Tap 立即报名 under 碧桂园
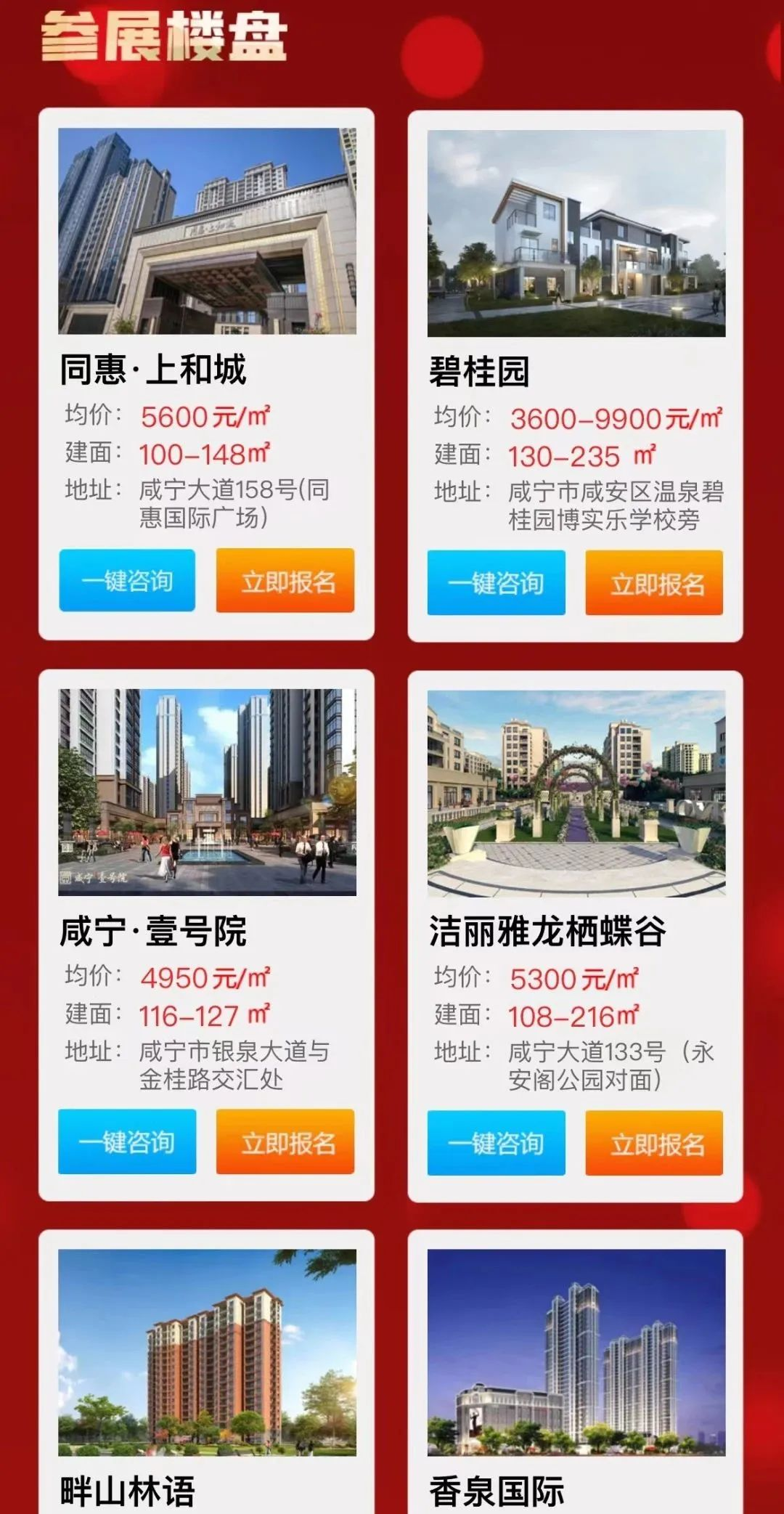784x1514 pixels. pyautogui.click(x=654, y=582)
